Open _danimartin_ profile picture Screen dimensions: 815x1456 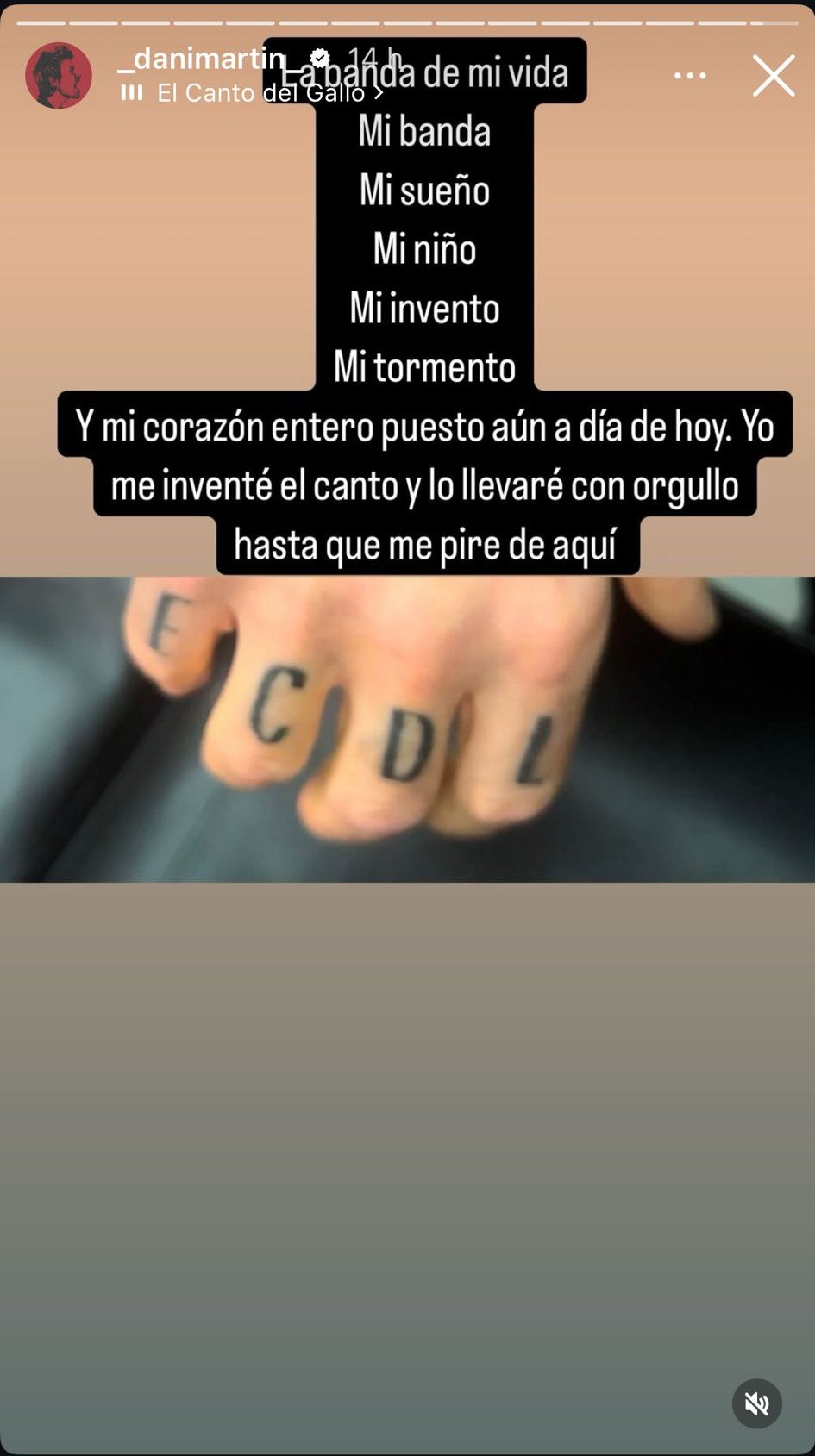(59, 76)
